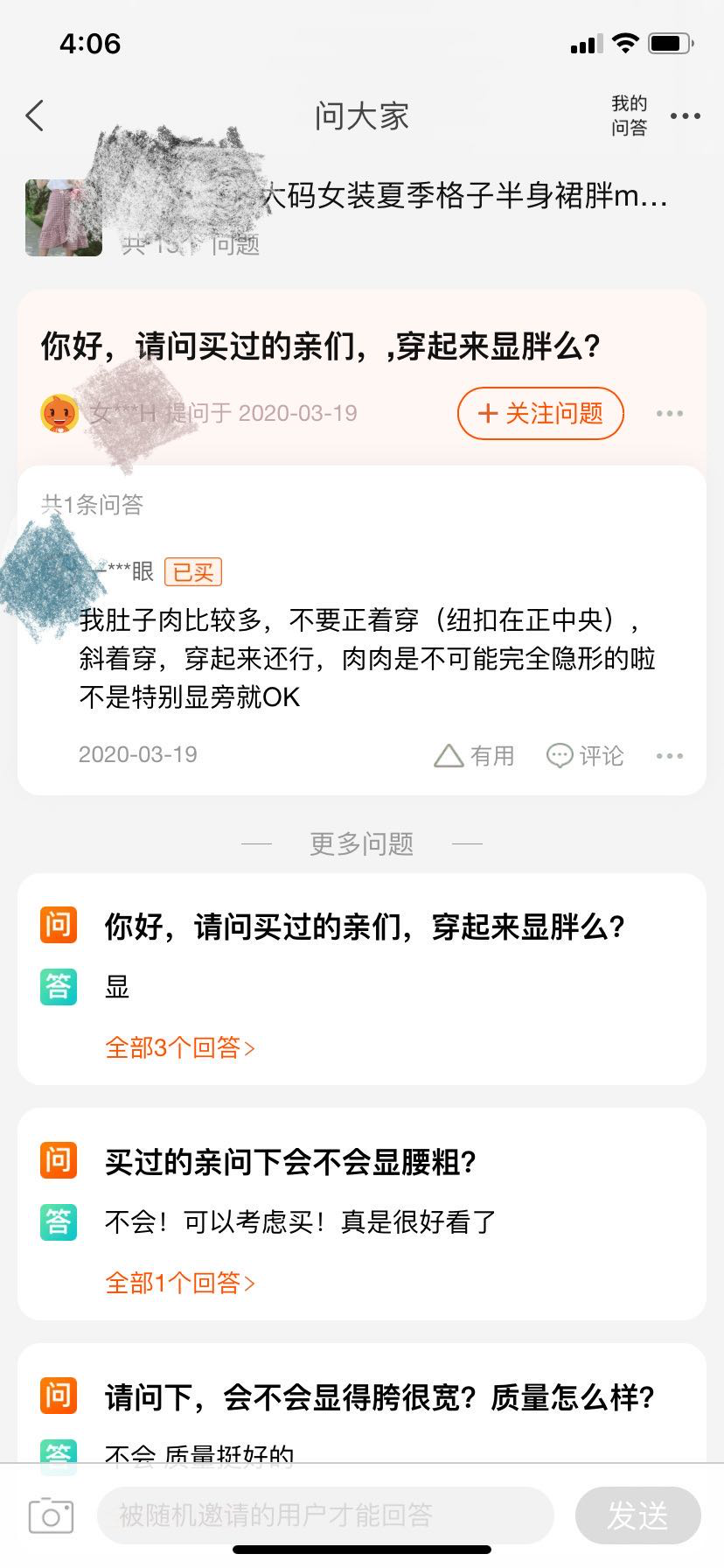
Task: Tap the 发送 button
Action: [x=637, y=1515]
